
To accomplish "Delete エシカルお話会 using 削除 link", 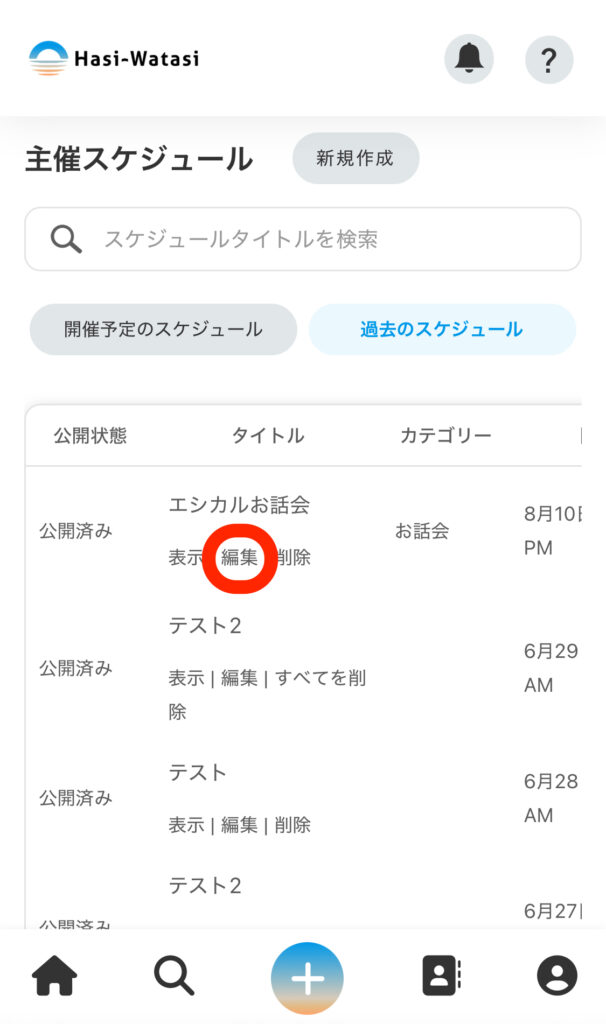I will pos(293,557).
